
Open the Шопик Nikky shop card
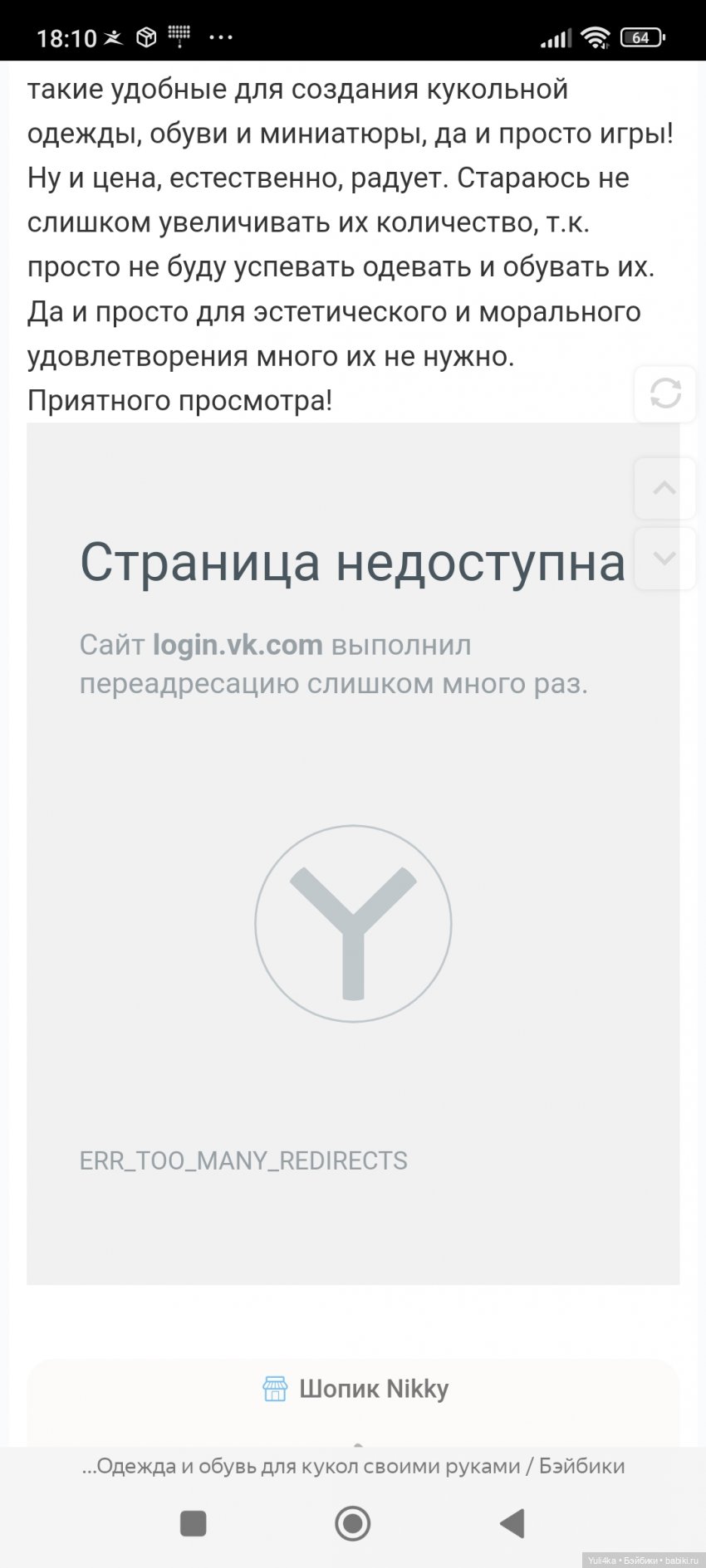pos(354,1389)
